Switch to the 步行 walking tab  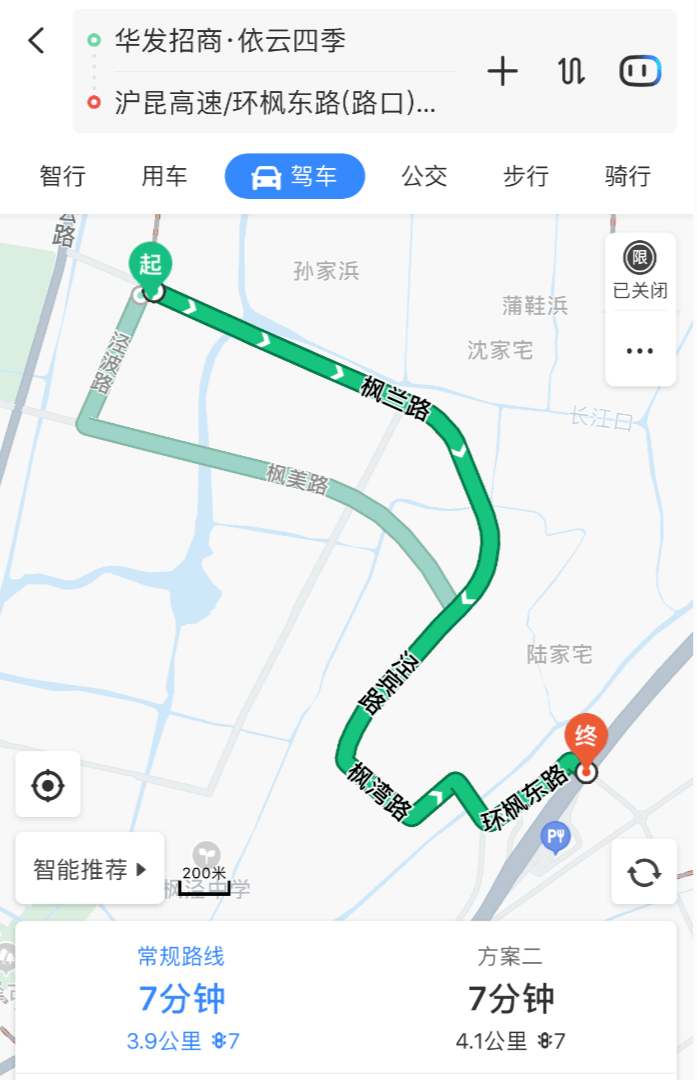(x=526, y=177)
